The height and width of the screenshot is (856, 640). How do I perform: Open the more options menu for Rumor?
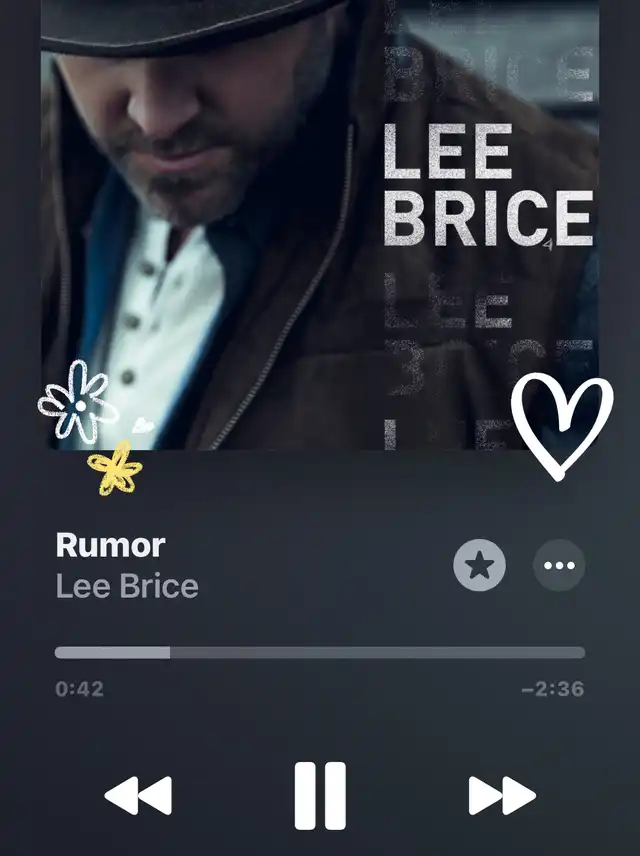[559, 566]
